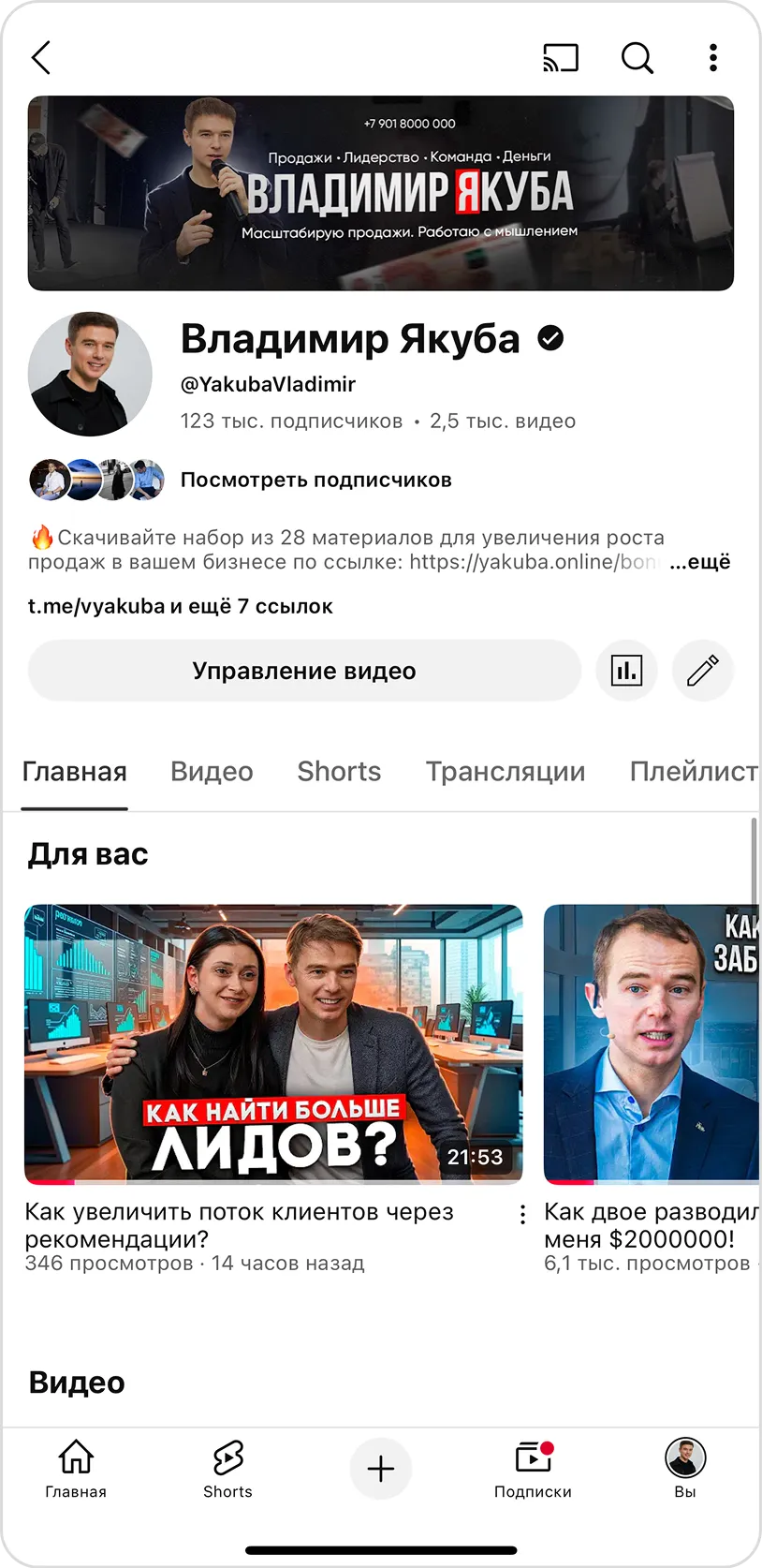Open channel analytics chart icon
Screen dimensions: 762x1568
coord(626,671)
